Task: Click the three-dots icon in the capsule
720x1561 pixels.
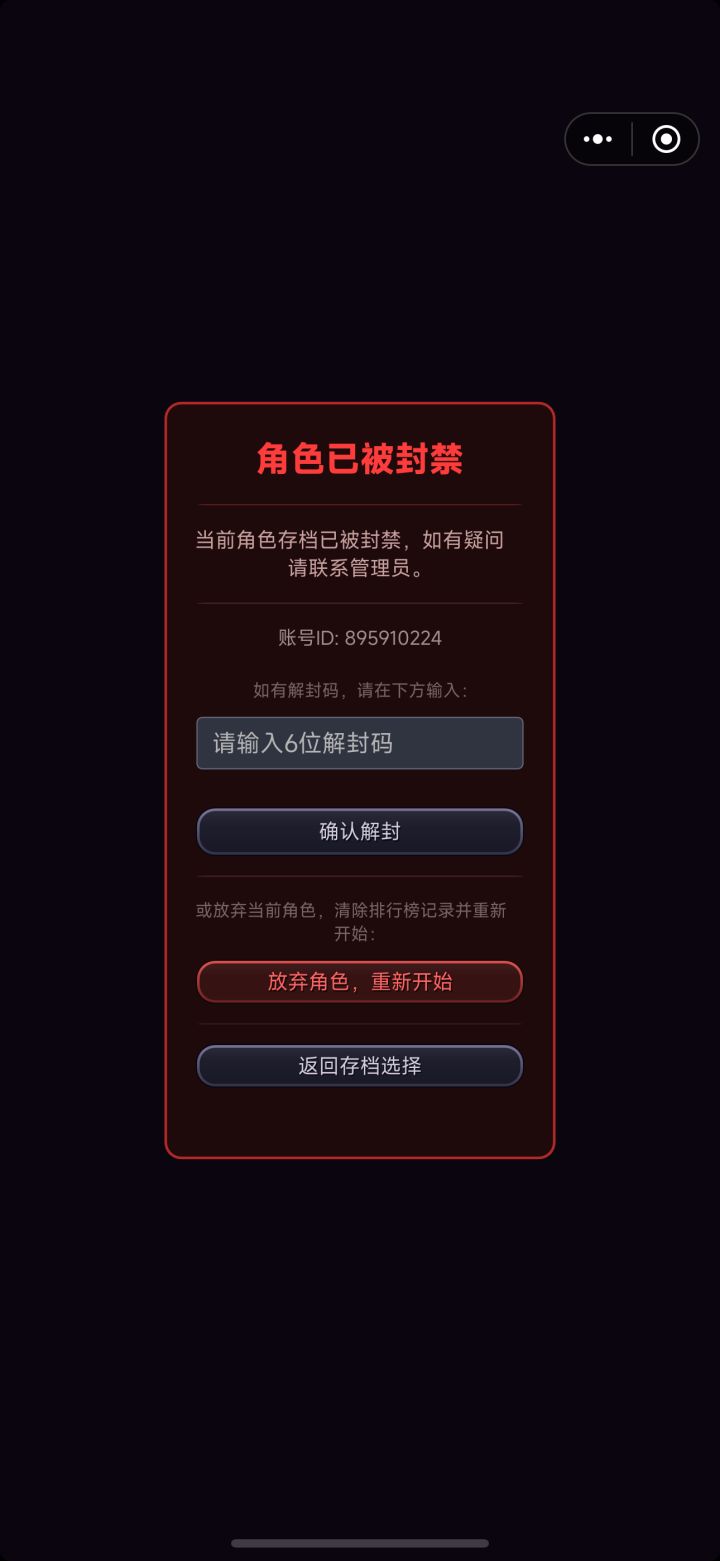Action: tap(598, 139)
